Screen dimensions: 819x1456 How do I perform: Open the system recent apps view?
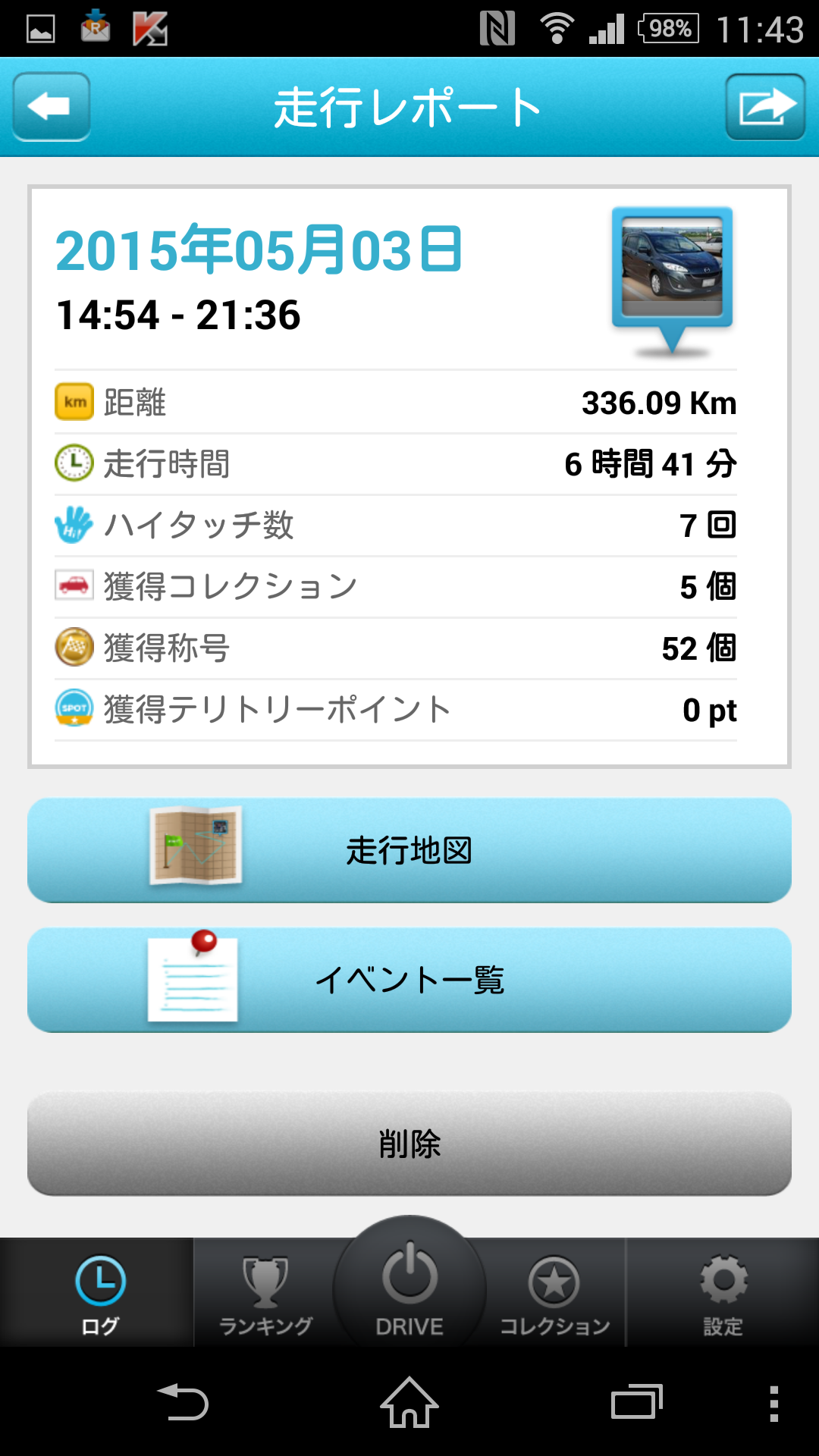636,1402
